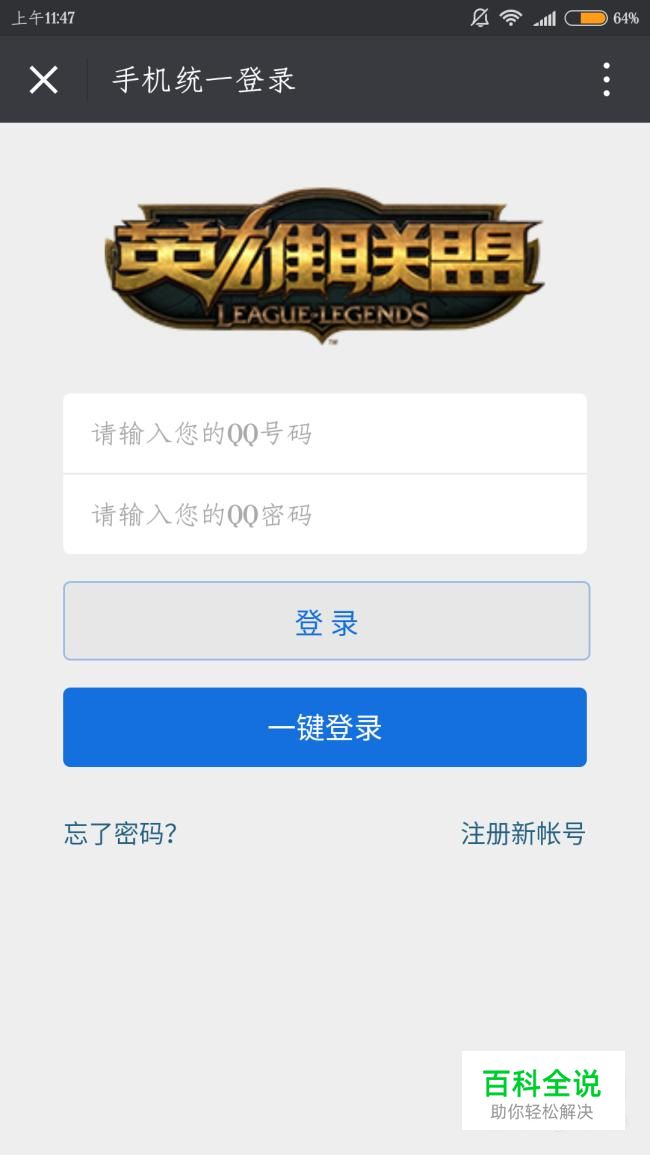The image size is (650, 1155).
Task: Tap the 登录 button
Action: (x=326, y=621)
